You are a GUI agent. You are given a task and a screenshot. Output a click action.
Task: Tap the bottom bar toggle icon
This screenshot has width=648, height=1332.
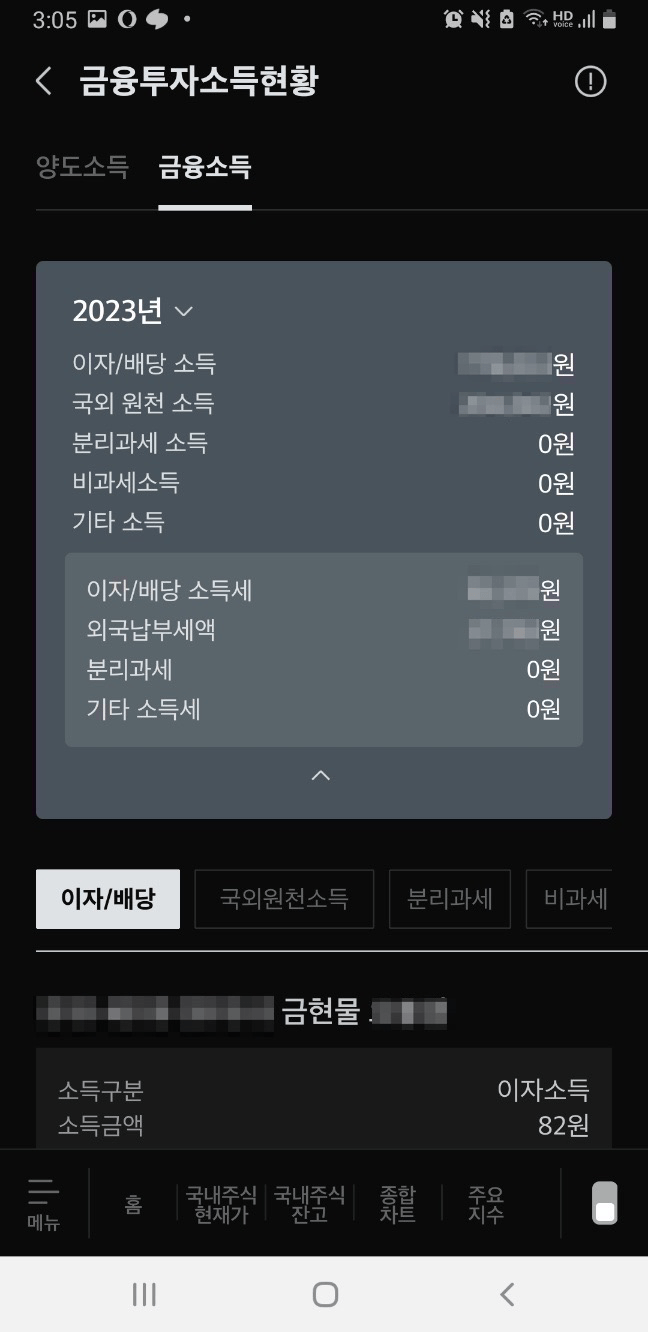point(604,1203)
